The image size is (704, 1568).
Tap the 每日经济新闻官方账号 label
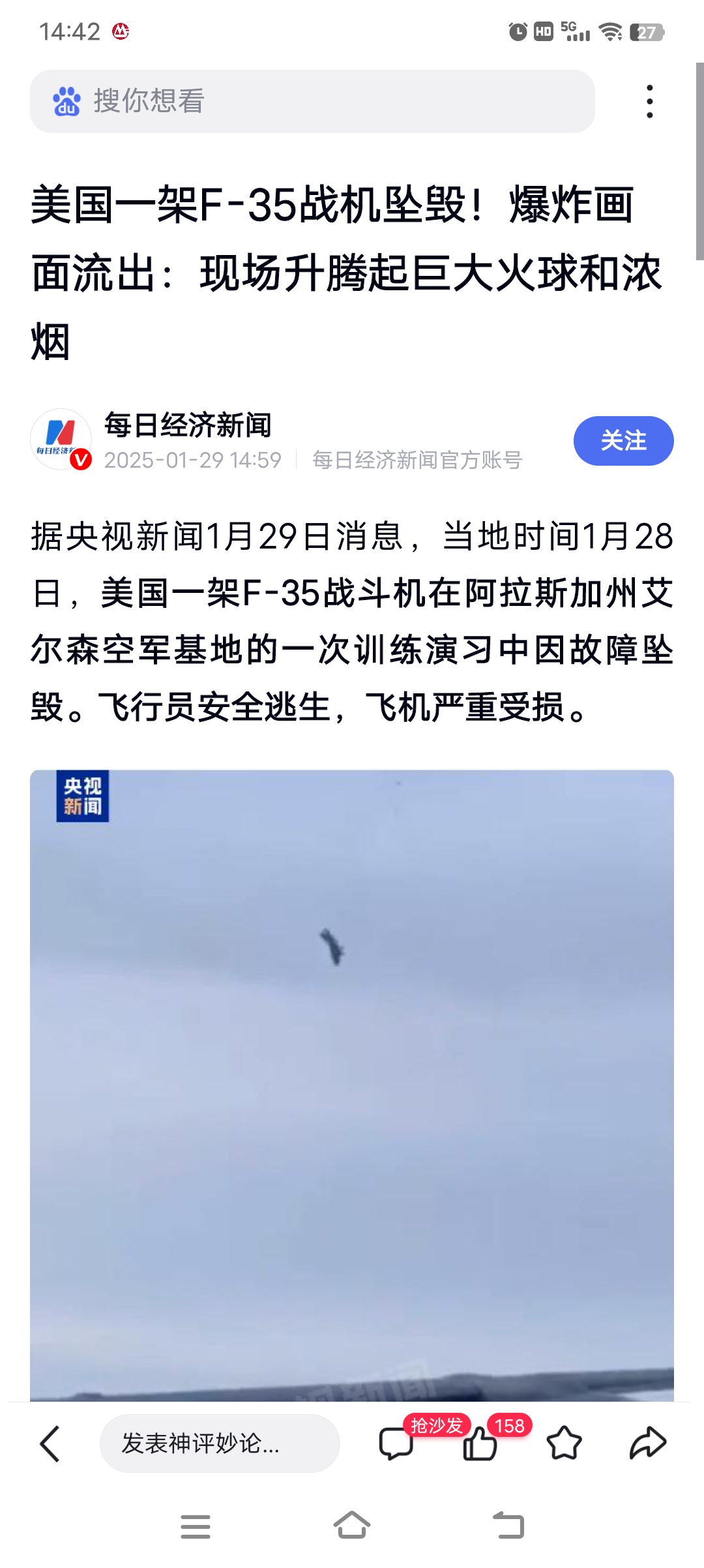coord(416,460)
